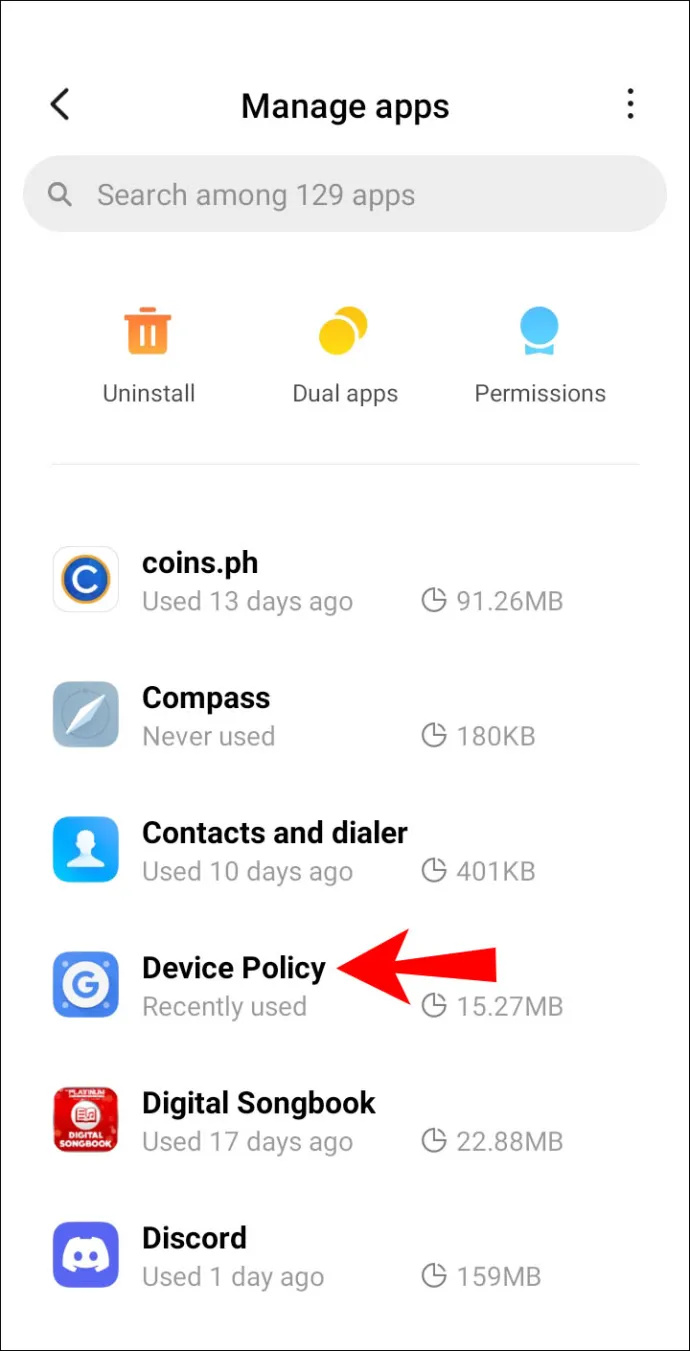The height and width of the screenshot is (1351, 690).
Task: Go back from Manage apps
Action: tap(61, 105)
